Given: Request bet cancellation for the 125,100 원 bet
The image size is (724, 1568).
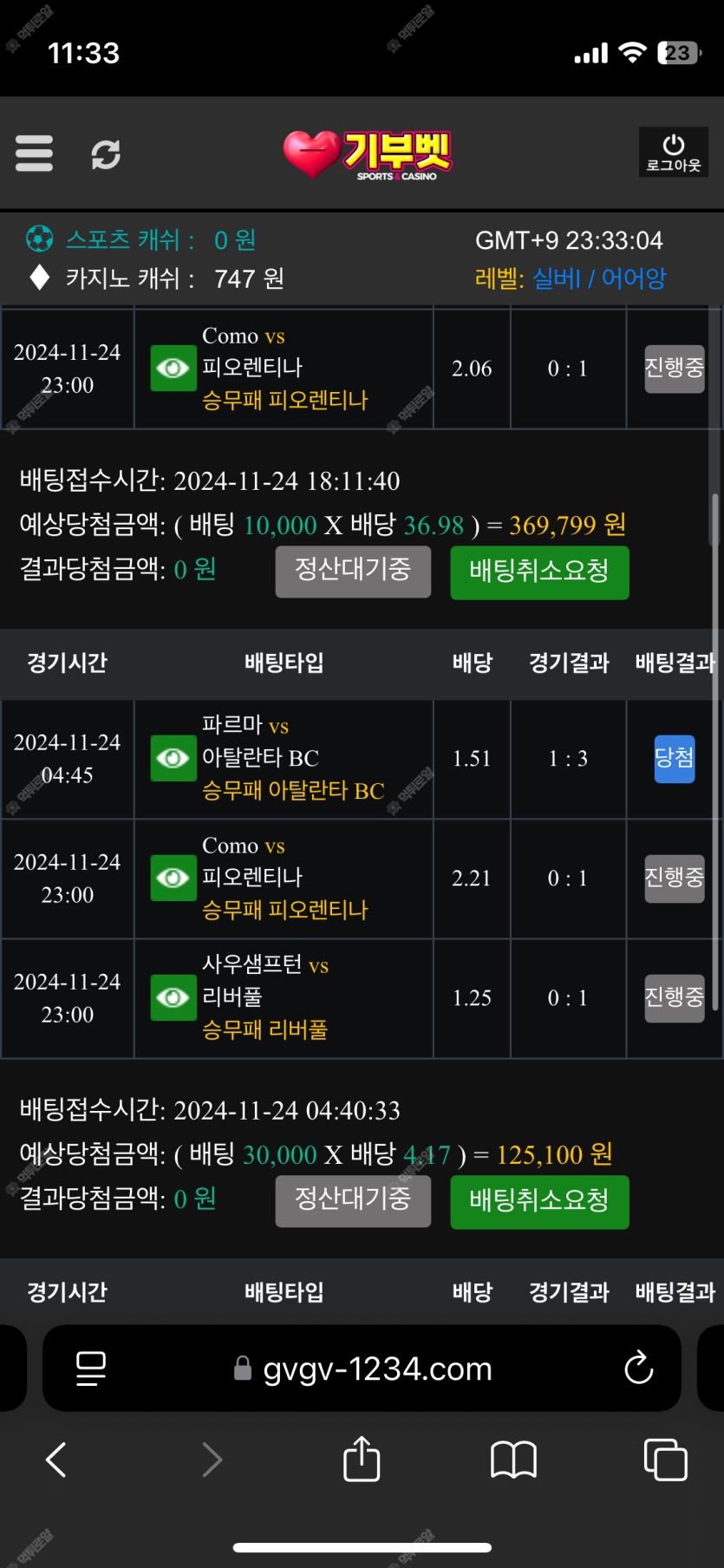Looking at the screenshot, I should click(539, 1202).
